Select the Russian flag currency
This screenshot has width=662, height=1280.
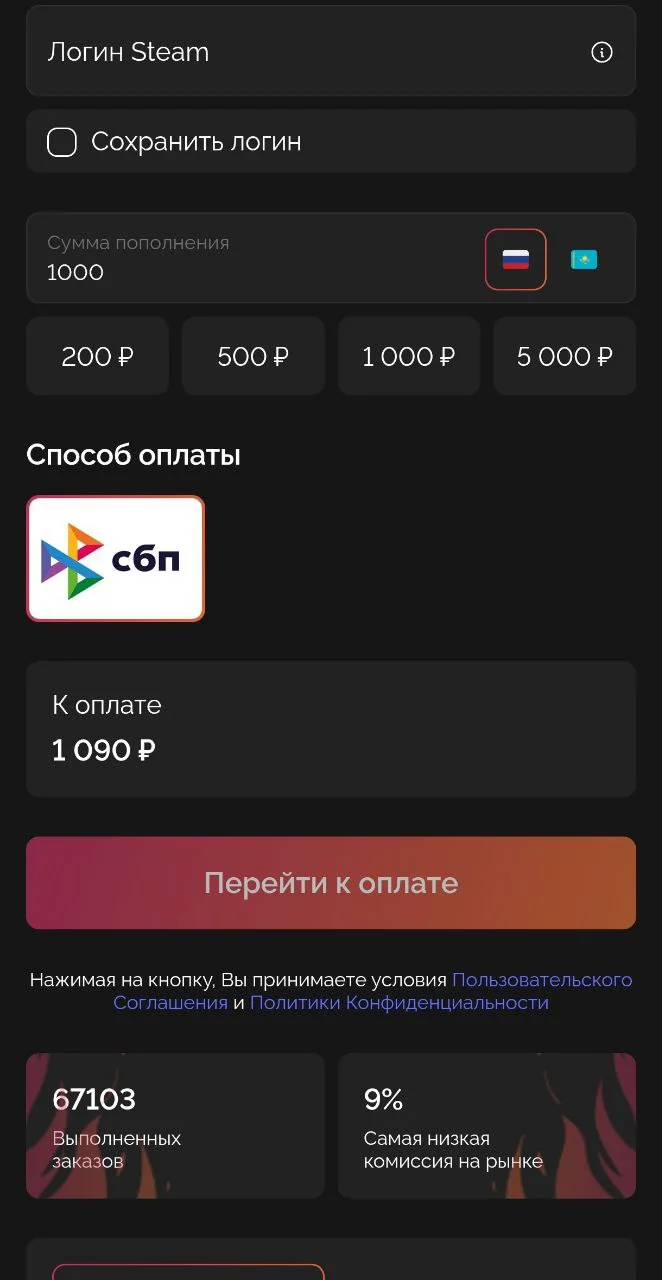click(516, 260)
